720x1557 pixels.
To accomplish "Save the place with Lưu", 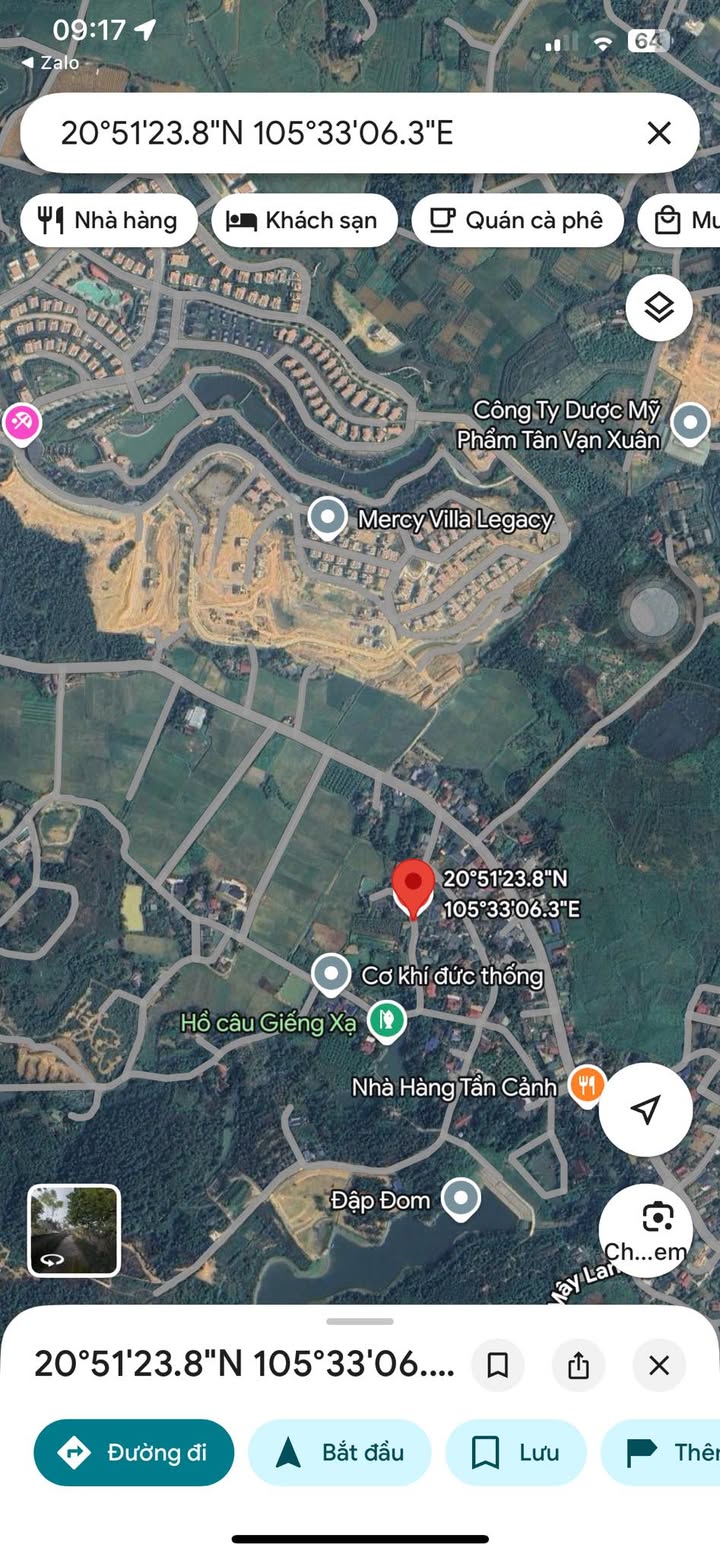I will [x=516, y=1452].
